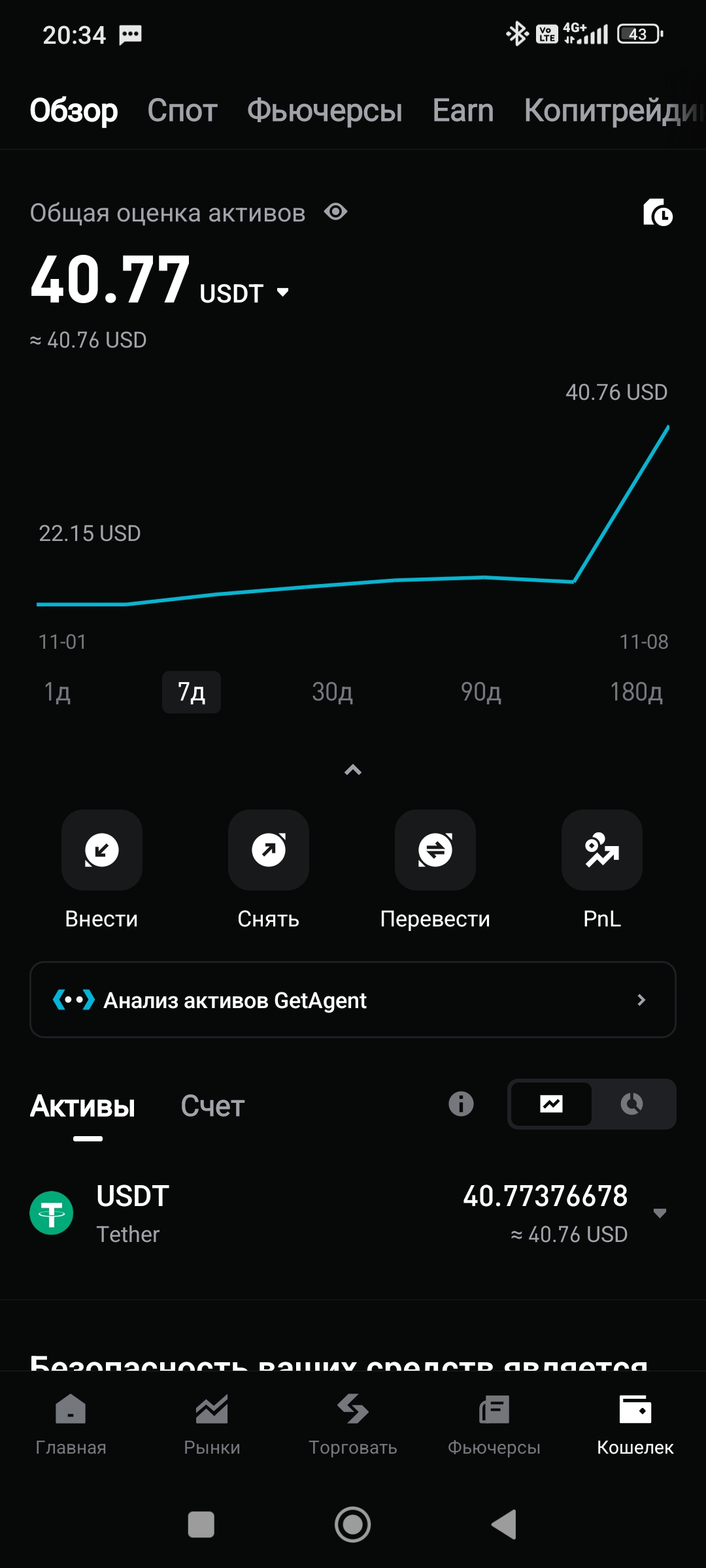Image resolution: width=706 pixels, height=1568 pixels.
Task: Tap Внести to deposit funds
Action: (102, 850)
